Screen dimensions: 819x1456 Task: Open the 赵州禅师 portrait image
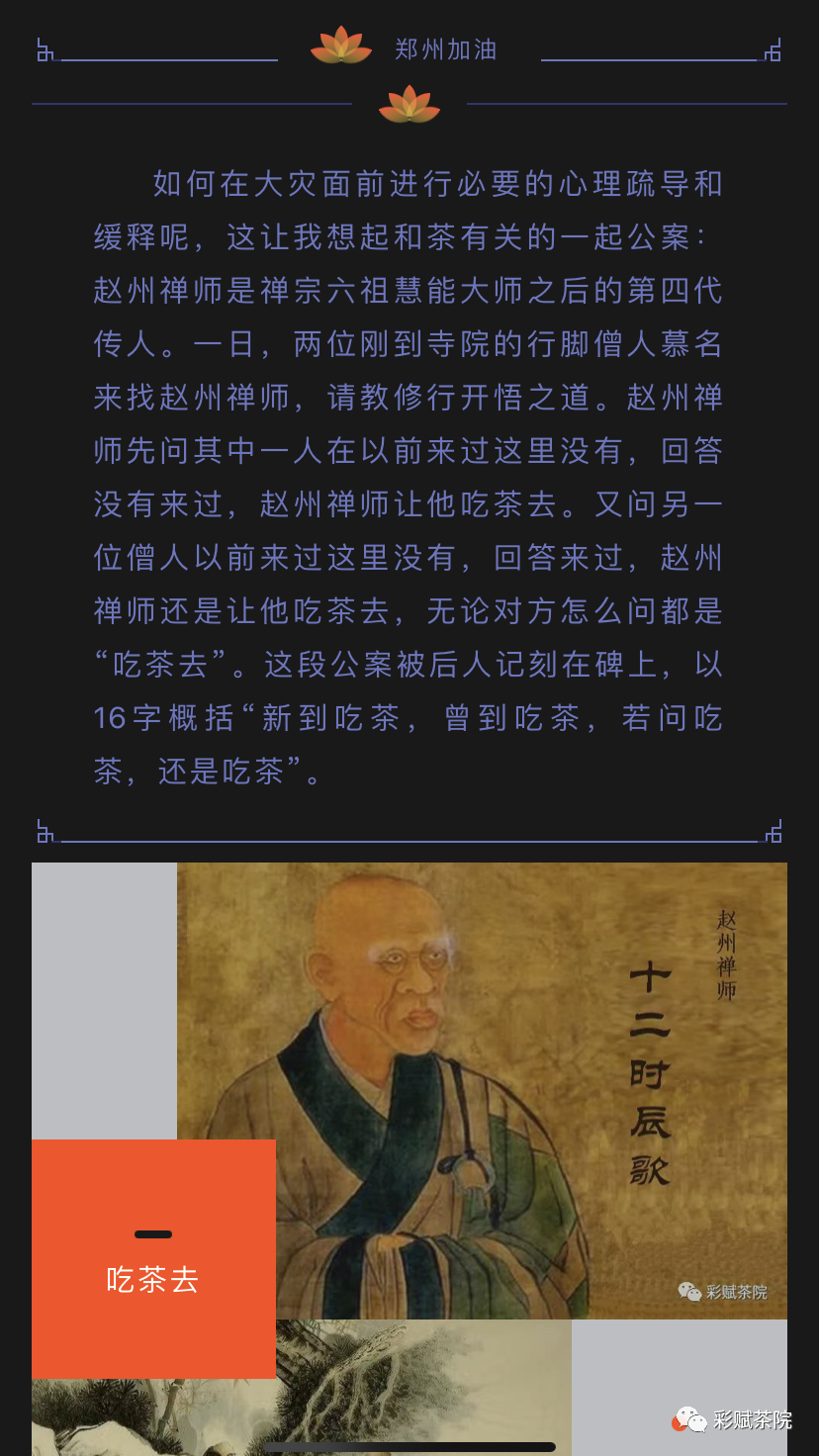click(x=482, y=1088)
